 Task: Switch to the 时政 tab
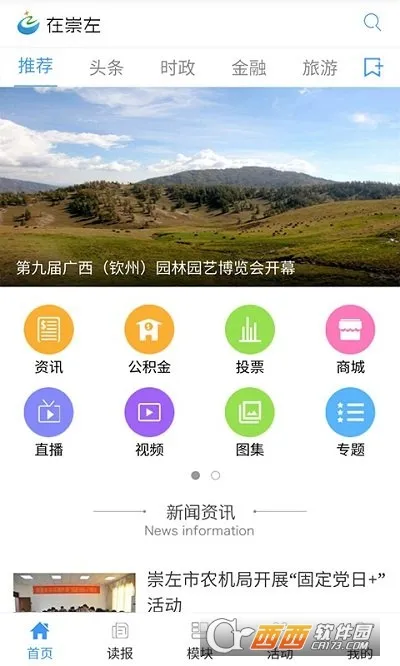pos(177,68)
